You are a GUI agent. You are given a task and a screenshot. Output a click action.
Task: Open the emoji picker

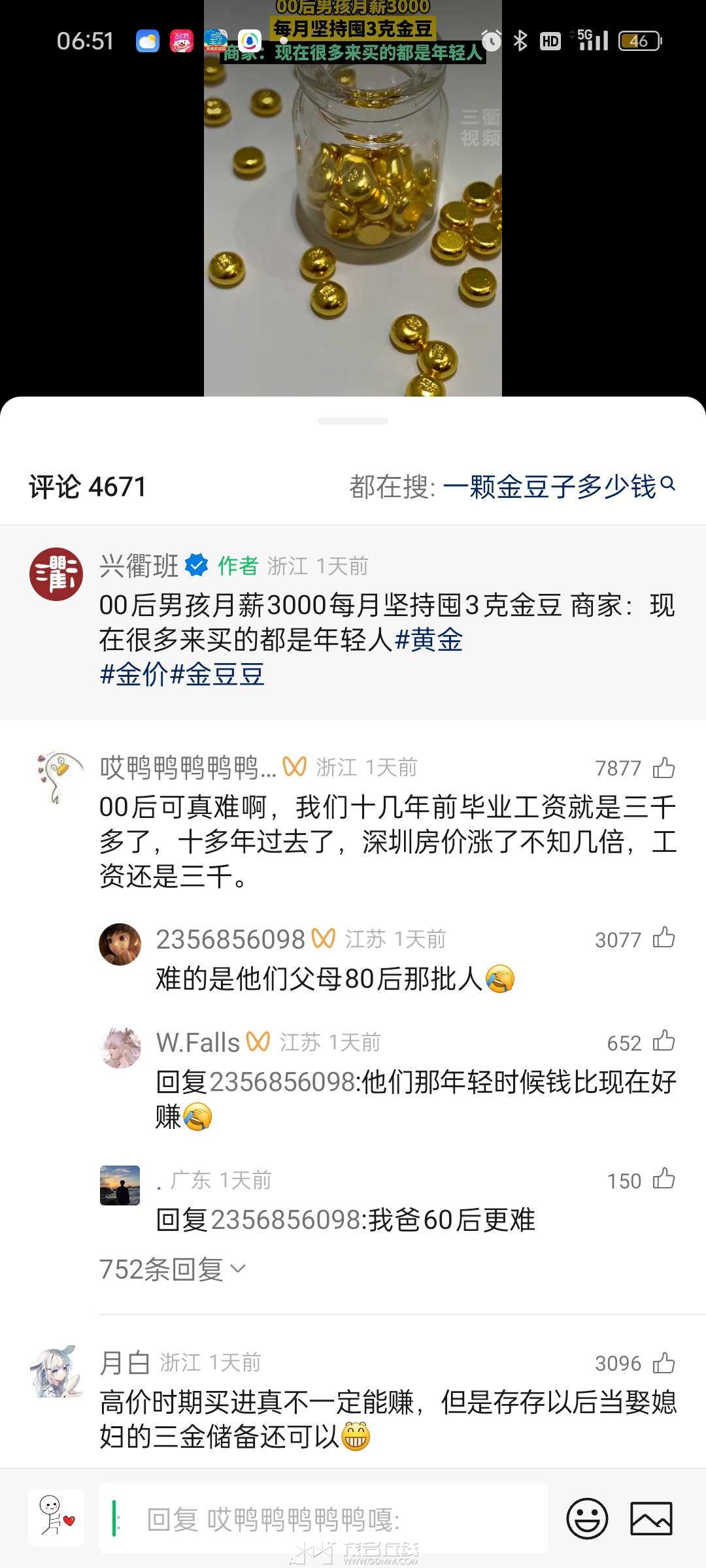point(586,1519)
